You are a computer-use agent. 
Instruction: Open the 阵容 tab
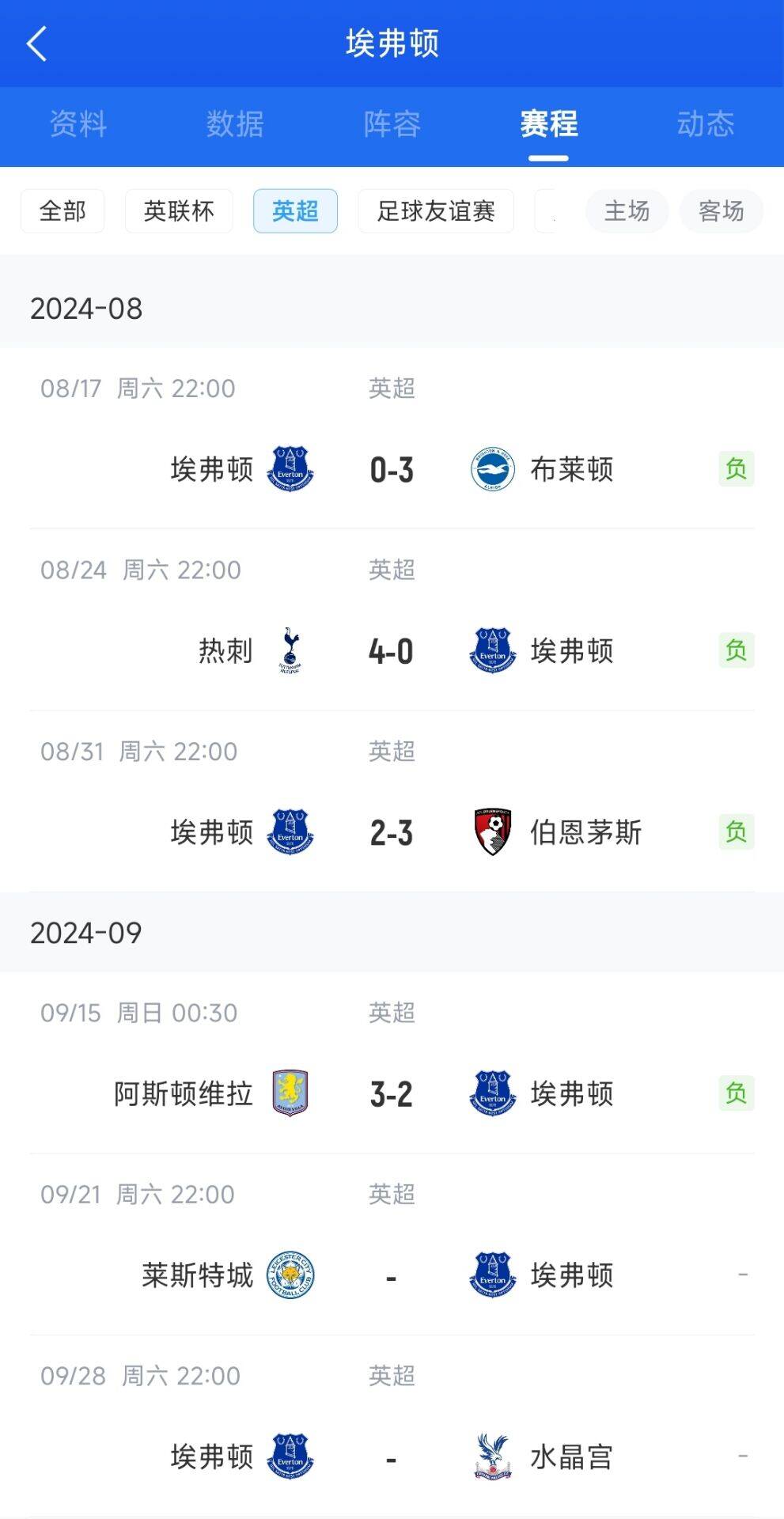(x=392, y=124)
